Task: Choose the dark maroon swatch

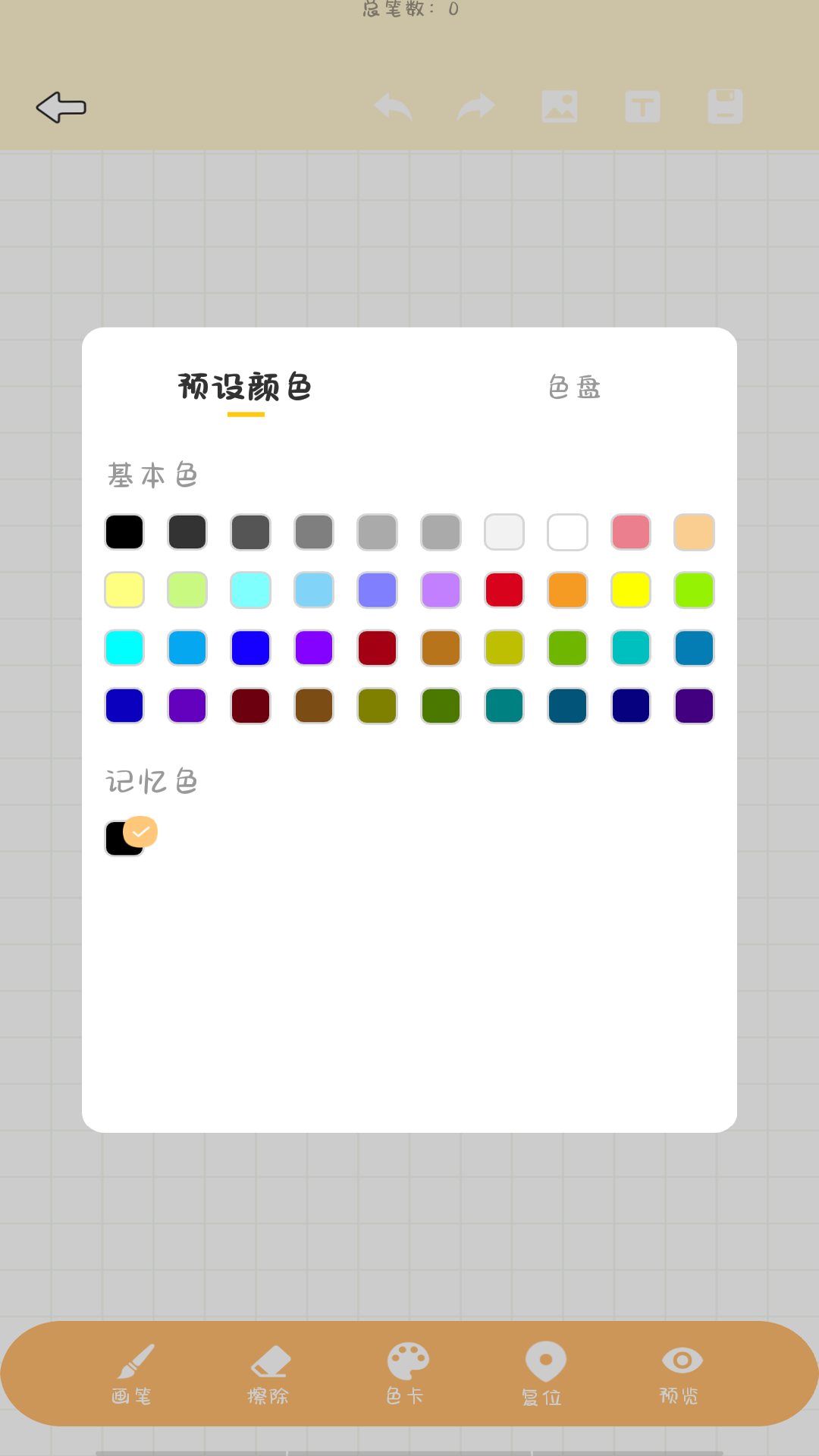Action: click(x=251, y=706)
